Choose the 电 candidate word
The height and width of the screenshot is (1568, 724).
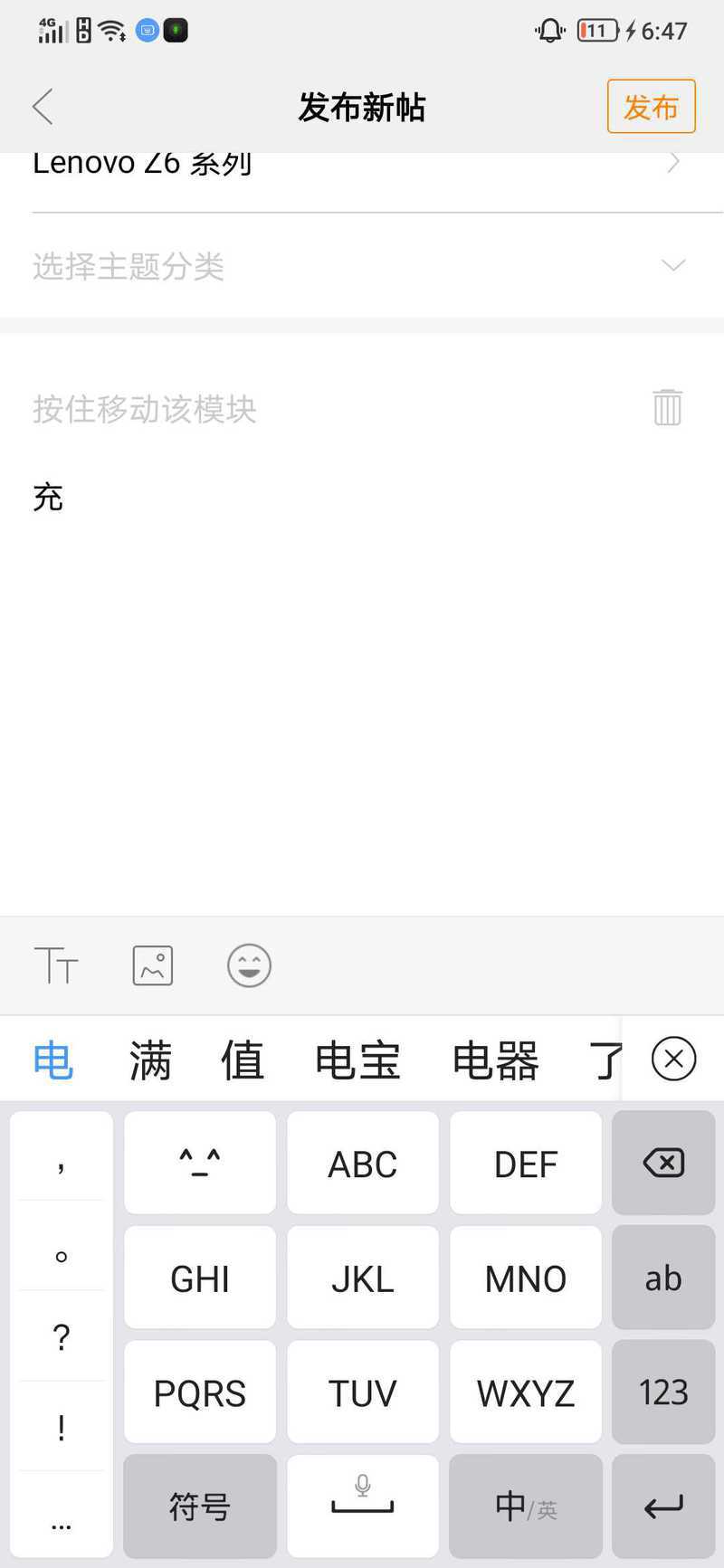53,1060
